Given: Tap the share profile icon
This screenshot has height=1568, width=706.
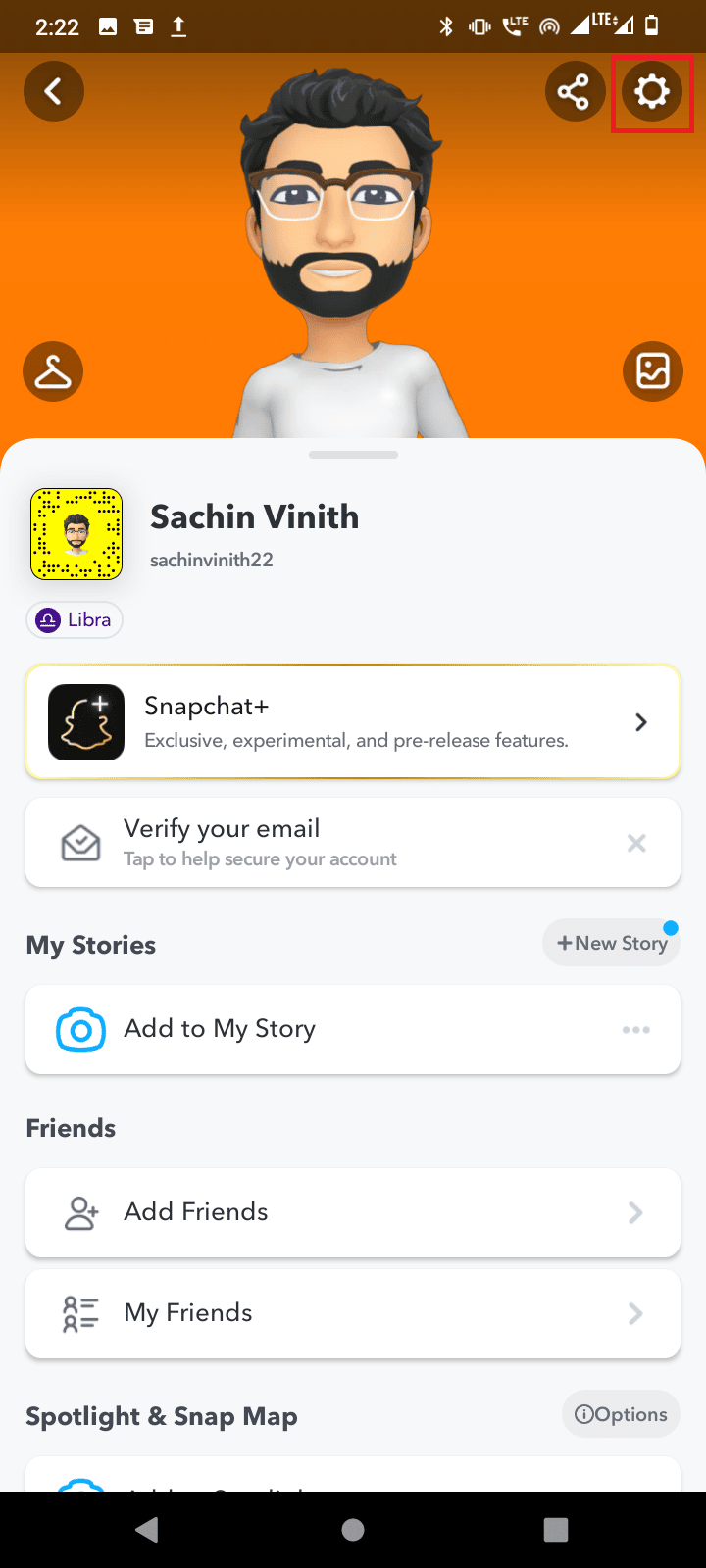Looking at the screenshot, I should pyautogui.click(x=575, y=92).
